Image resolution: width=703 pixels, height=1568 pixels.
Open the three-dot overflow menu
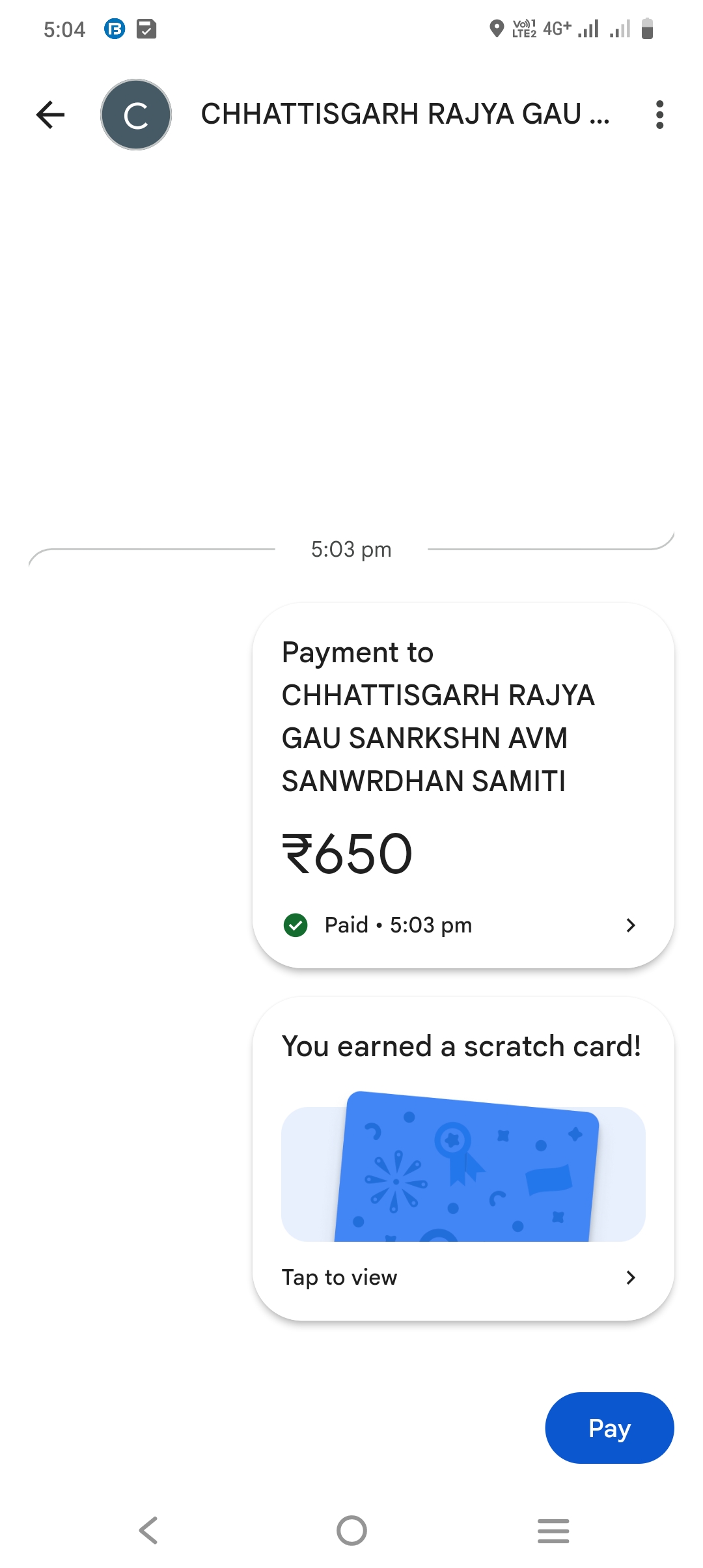pyautogui.click(x=659, y=115)
